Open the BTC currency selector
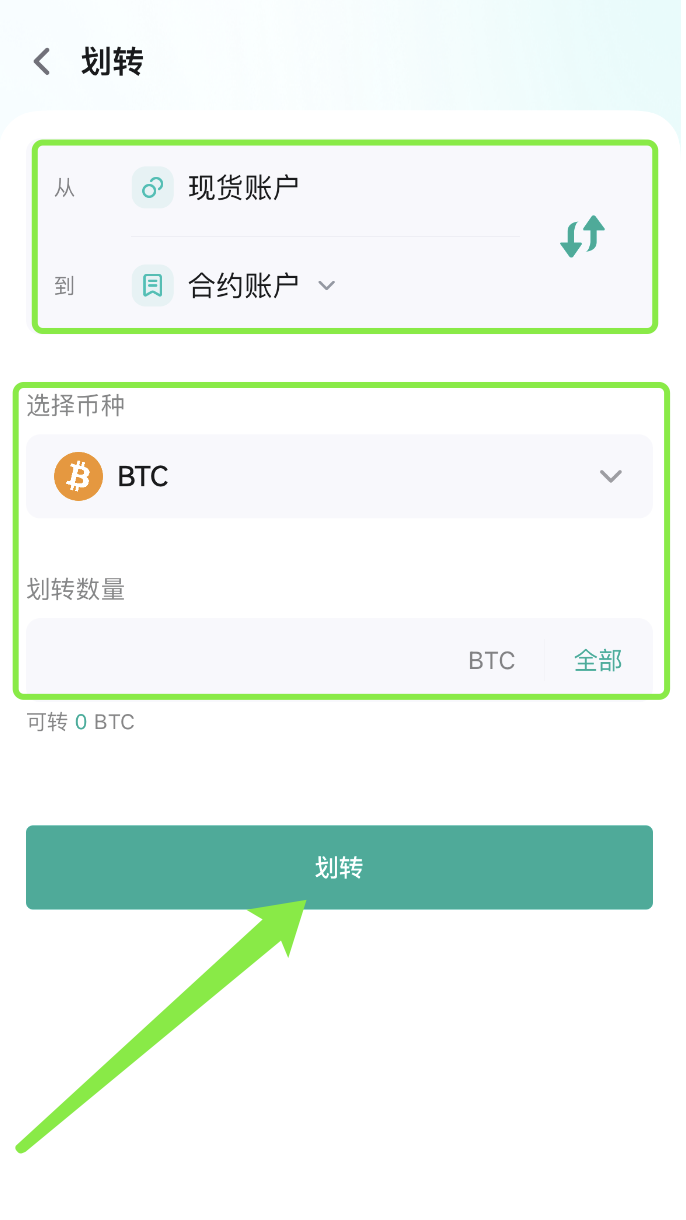This screenshot has width=686, height=1220. [339, 476]
